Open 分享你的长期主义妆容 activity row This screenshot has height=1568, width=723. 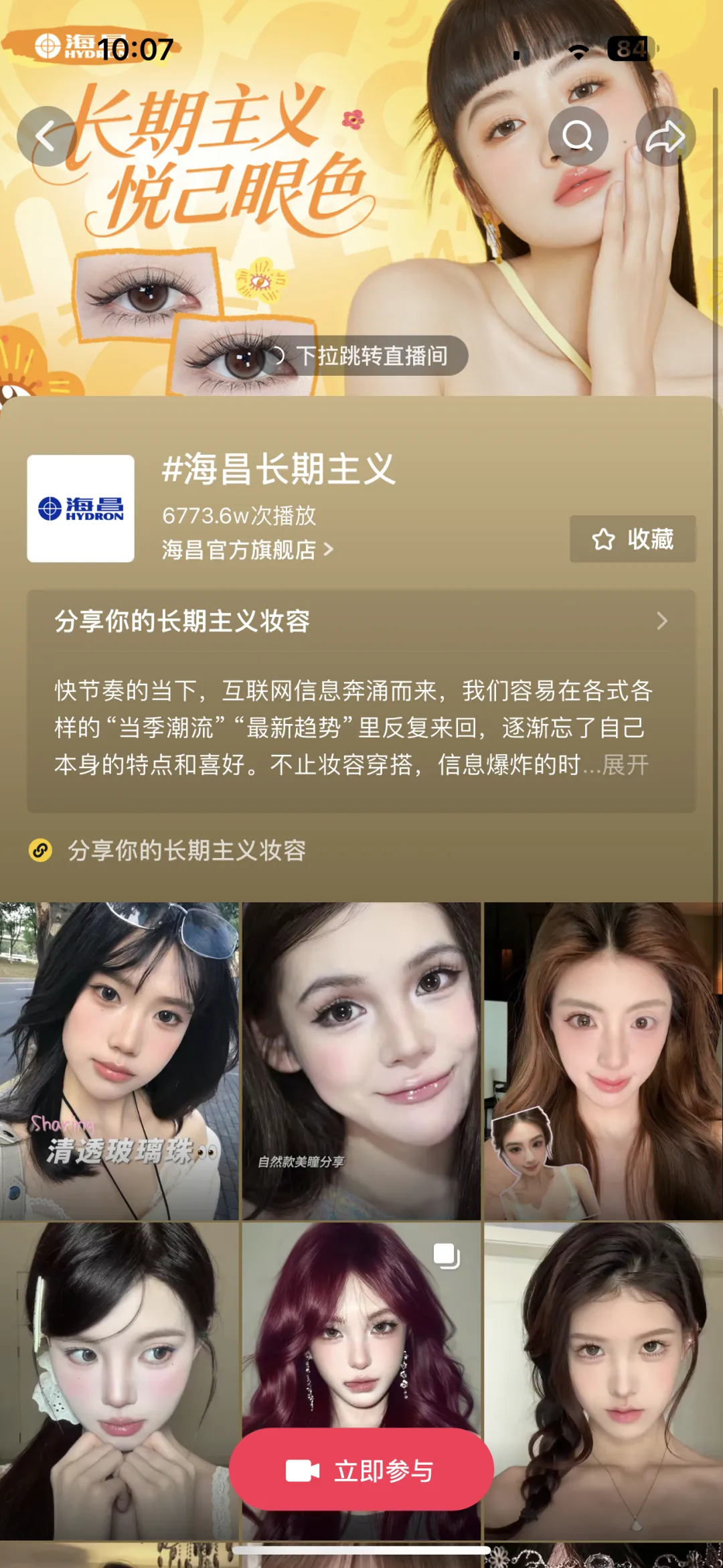coord(361,621)
